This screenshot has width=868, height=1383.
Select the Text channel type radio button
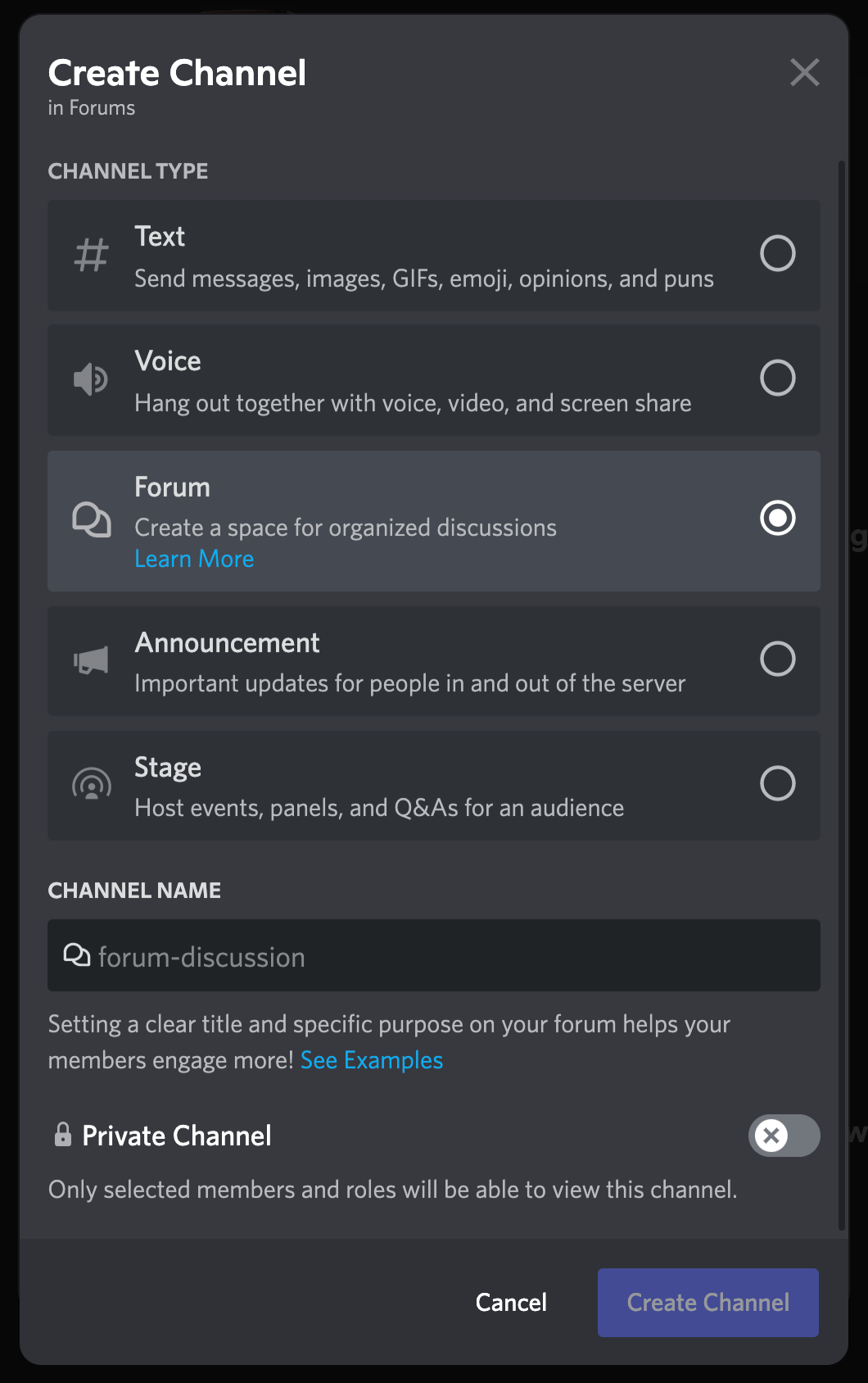pos(778,254)
